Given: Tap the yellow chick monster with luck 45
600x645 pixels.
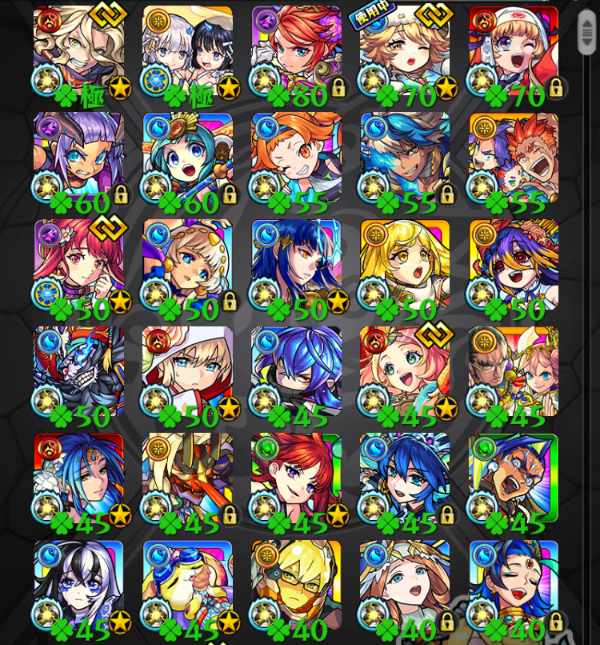Looking at the screenshot, I should pos(188,588).
